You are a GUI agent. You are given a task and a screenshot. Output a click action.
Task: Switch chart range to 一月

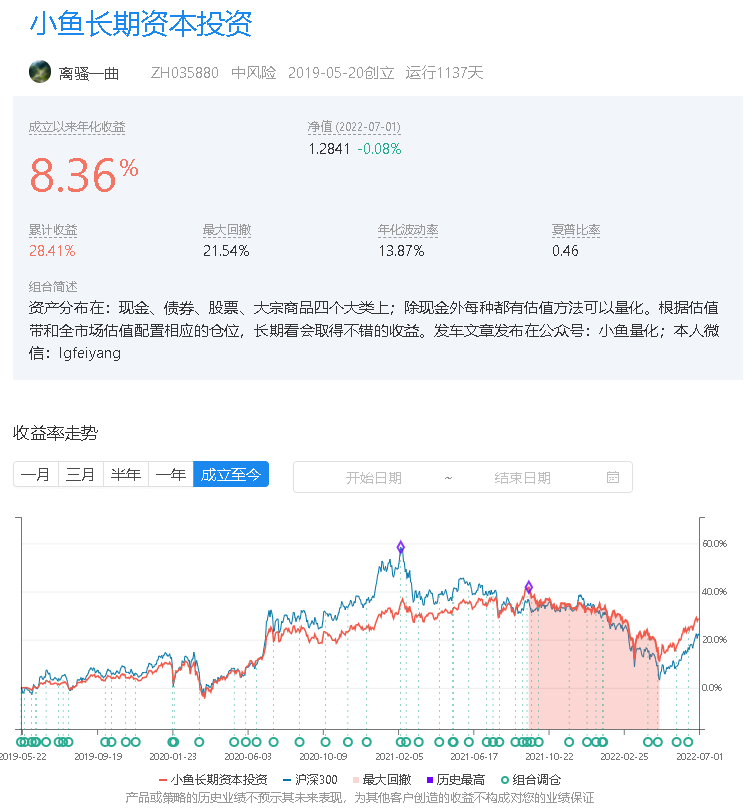coord(36,474)
